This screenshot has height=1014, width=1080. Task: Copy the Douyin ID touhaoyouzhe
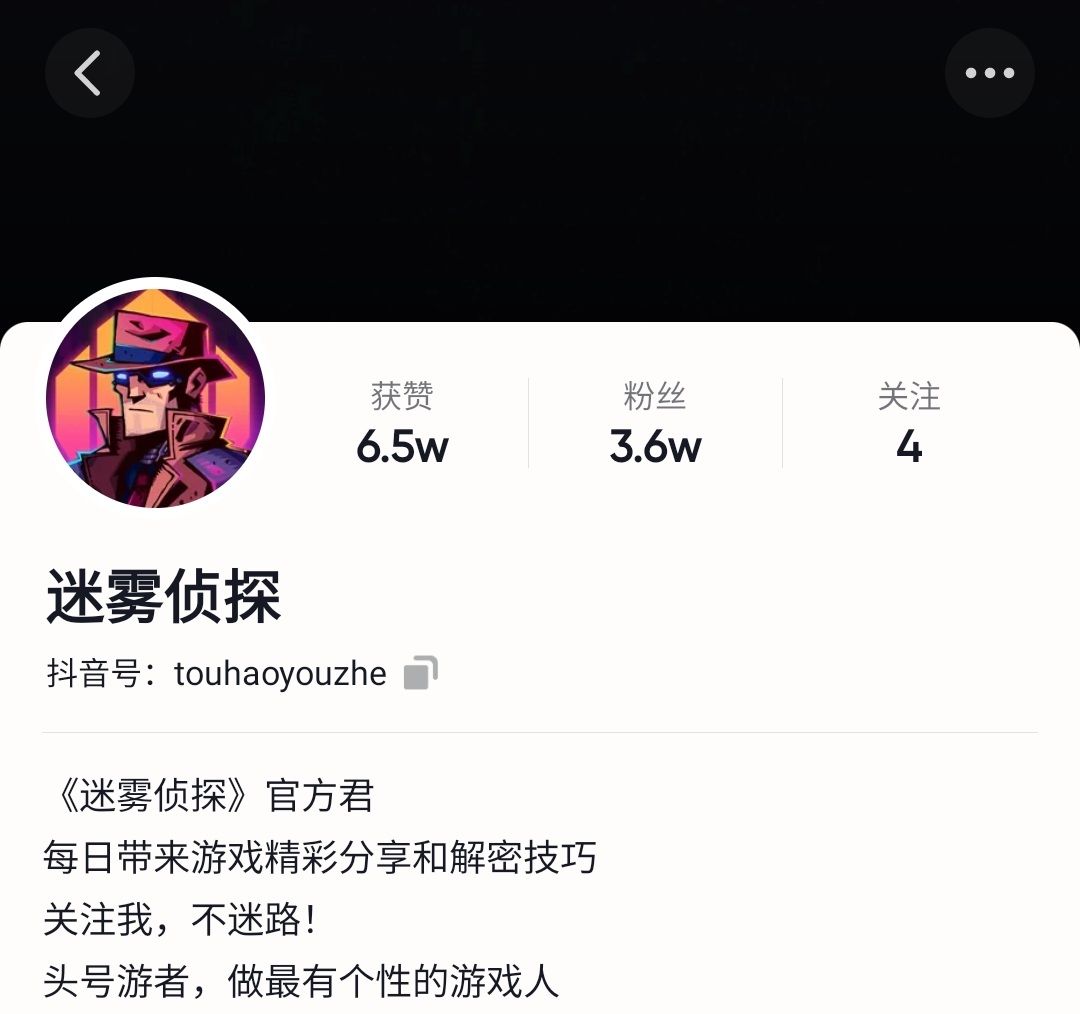pos(420,673)
